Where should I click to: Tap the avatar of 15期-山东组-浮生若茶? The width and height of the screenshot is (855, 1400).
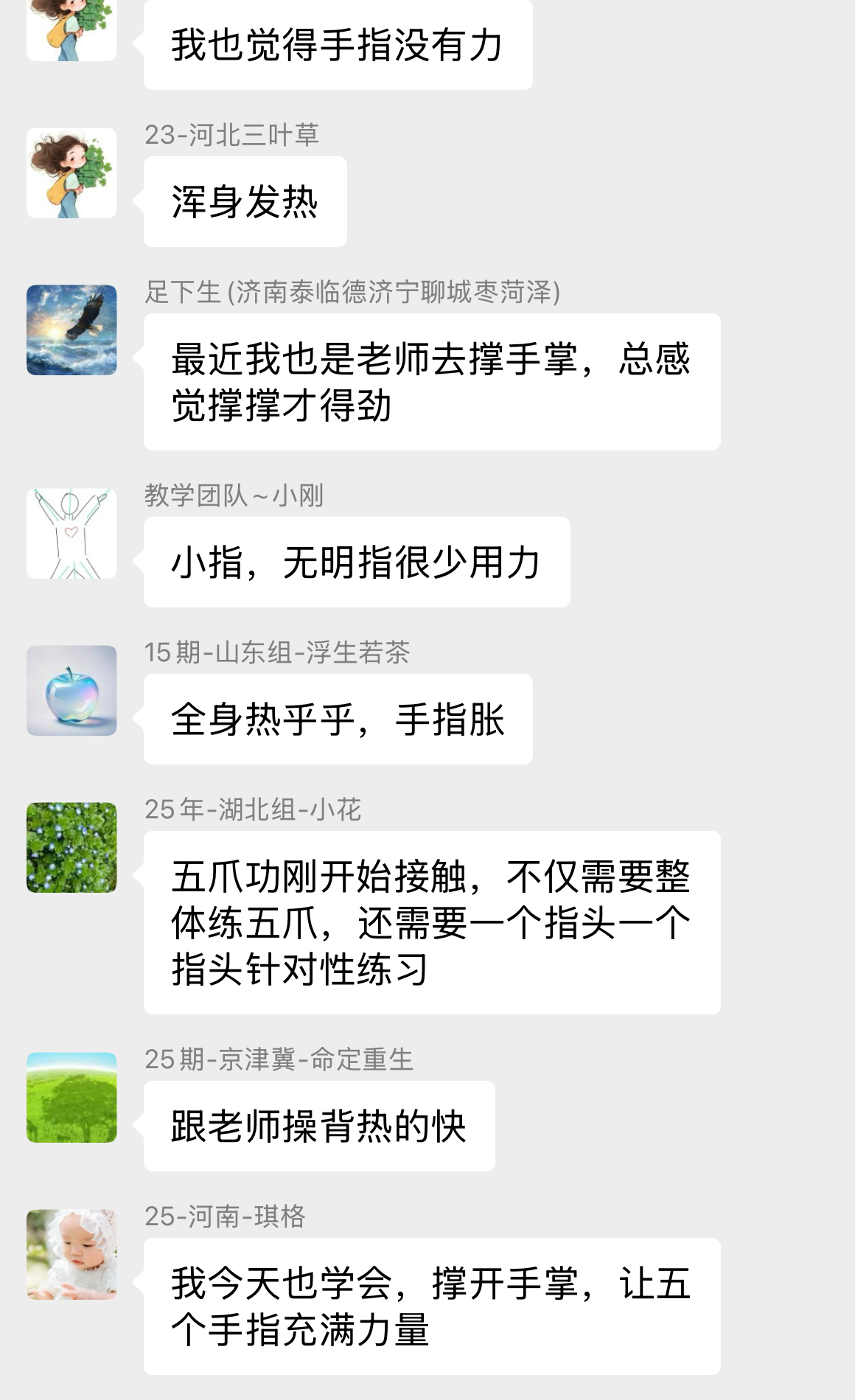pyautogui.click(x=71, y=691)
